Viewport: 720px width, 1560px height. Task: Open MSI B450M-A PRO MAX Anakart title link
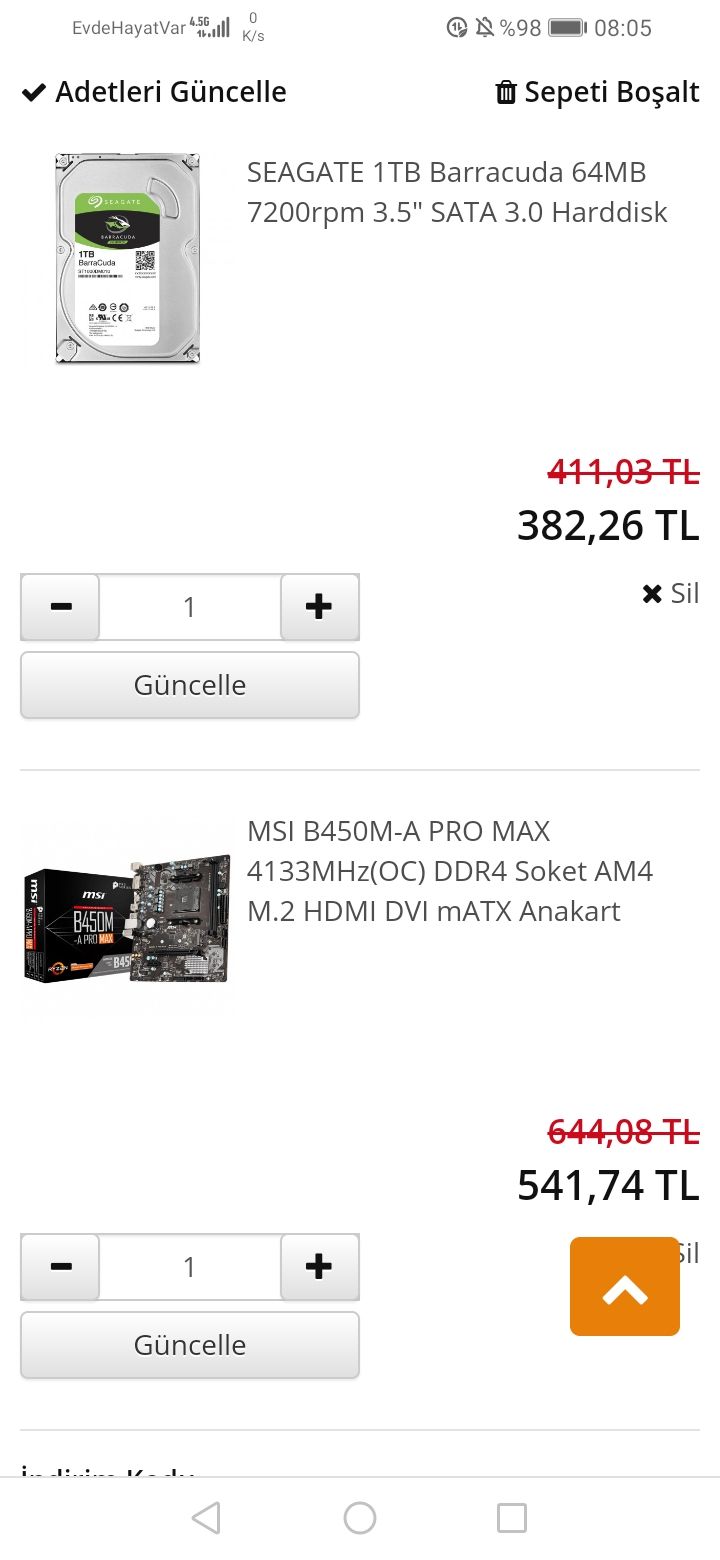[x=450, y=871]
